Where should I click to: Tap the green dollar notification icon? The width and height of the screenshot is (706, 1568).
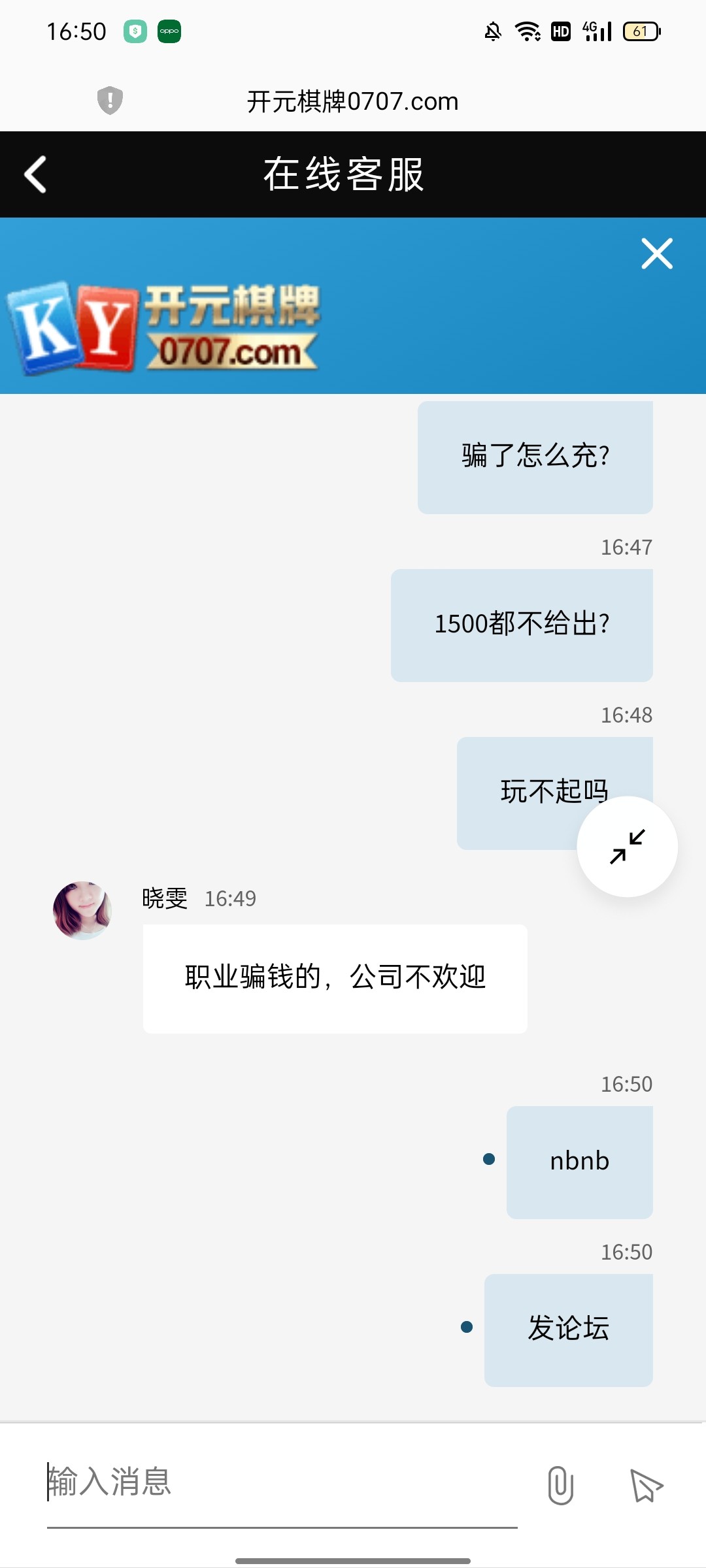(x=135, y=31)
